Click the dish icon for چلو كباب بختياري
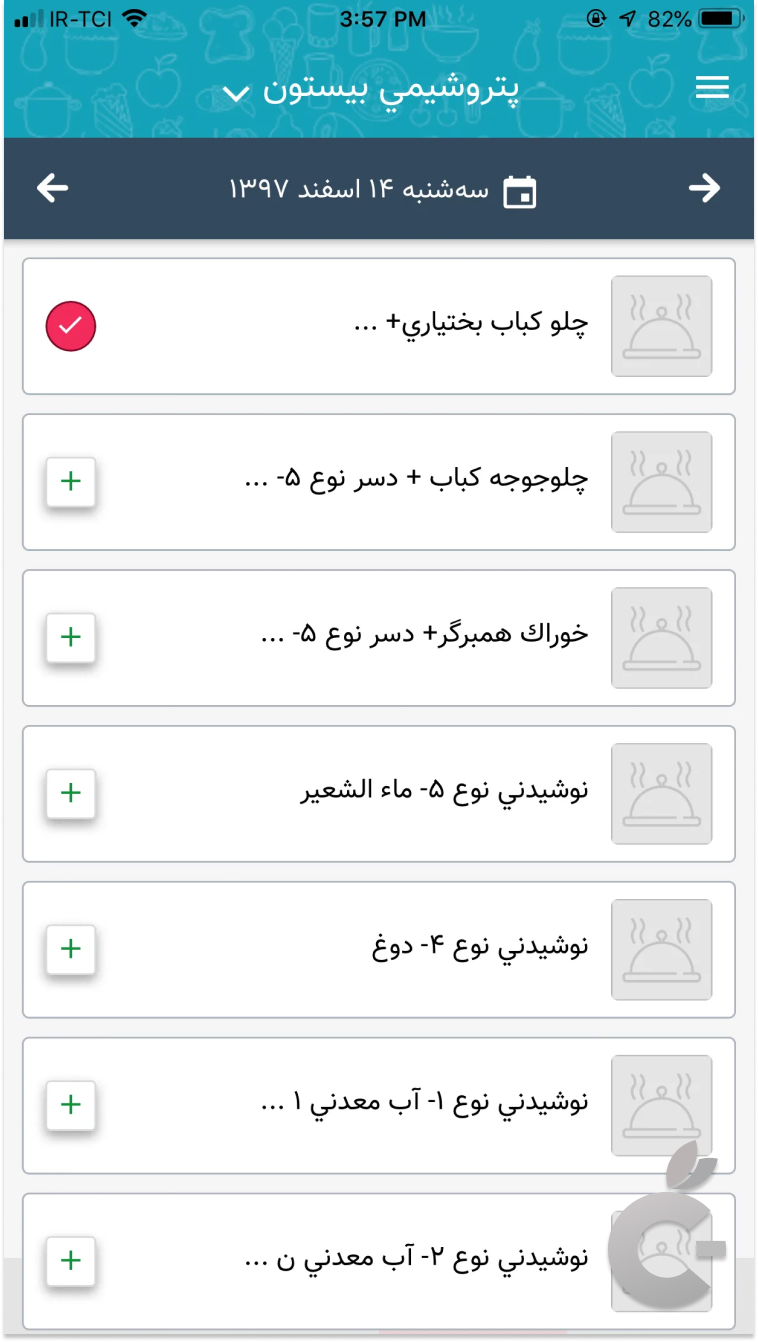 coord(661,326)
